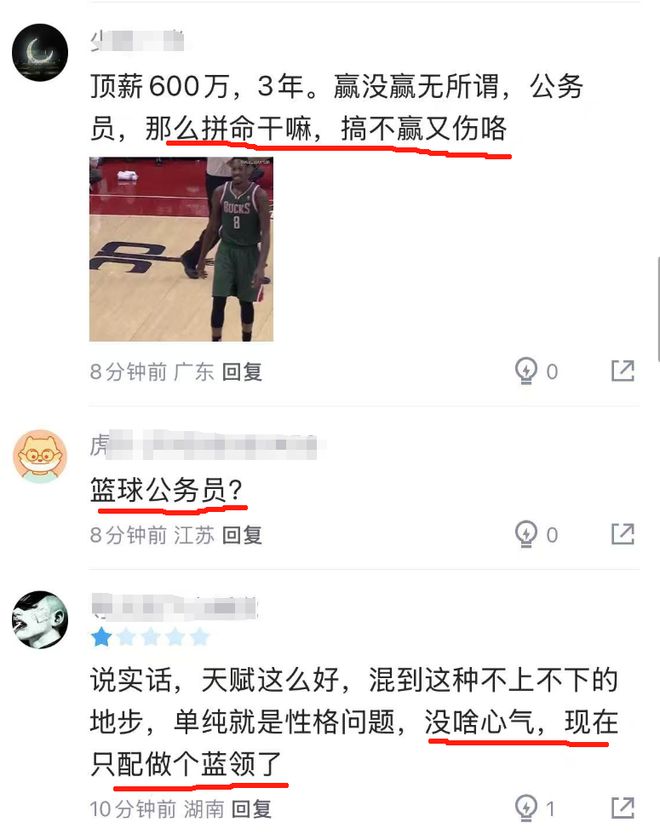Share the 篮球公务员 comment
Image resolution: width=660 pixels, height=834 pixels.
(x=623, y=534)
